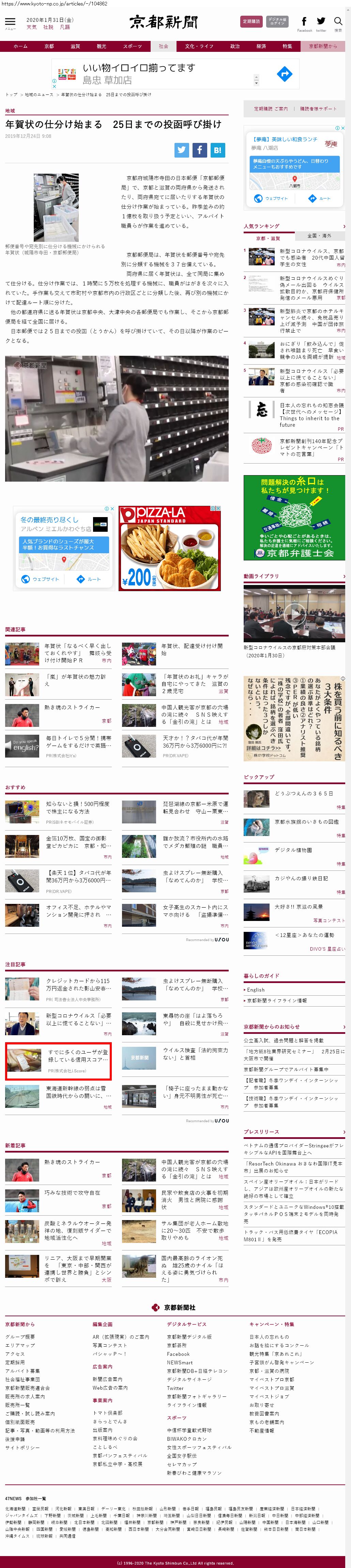The width and height of the screenshot is (351, 1568).
Task: Open pickup item デジタル植物園
Action: click(x=293, y=850)
